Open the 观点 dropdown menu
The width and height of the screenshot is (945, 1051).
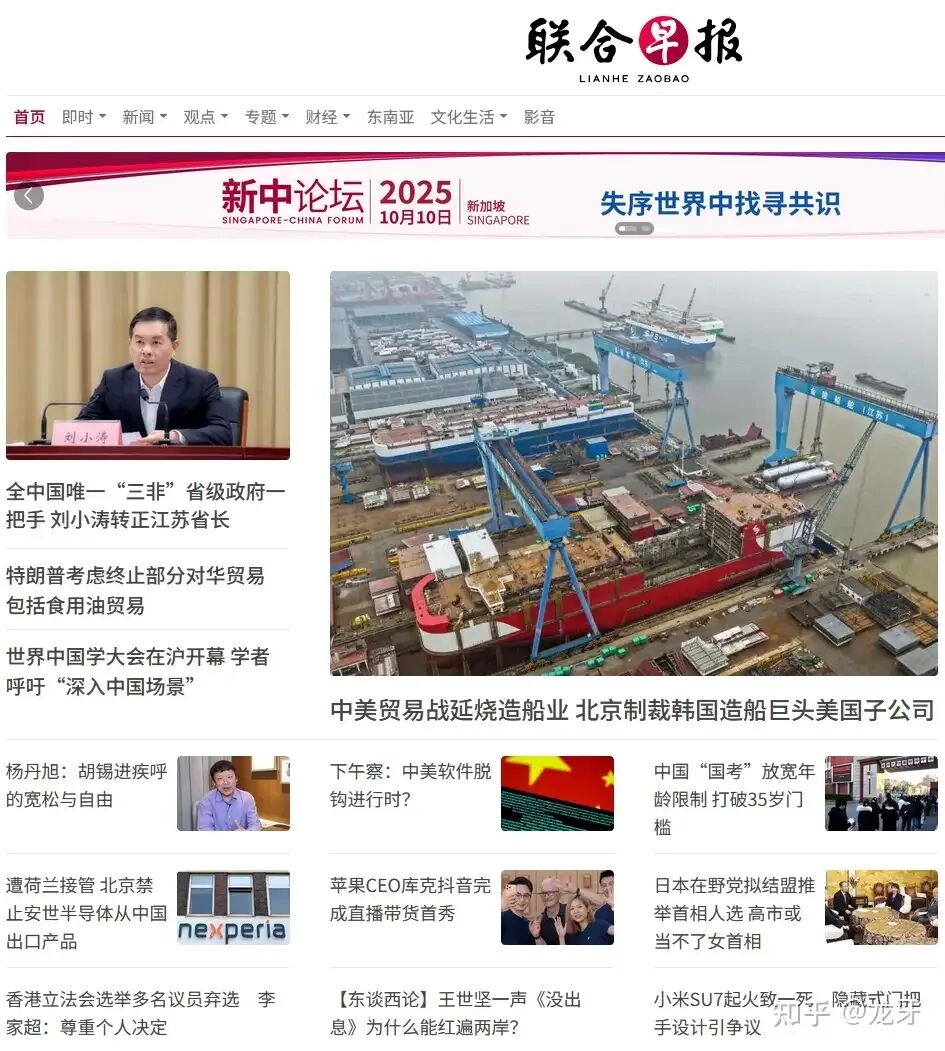tap(204, 116)
